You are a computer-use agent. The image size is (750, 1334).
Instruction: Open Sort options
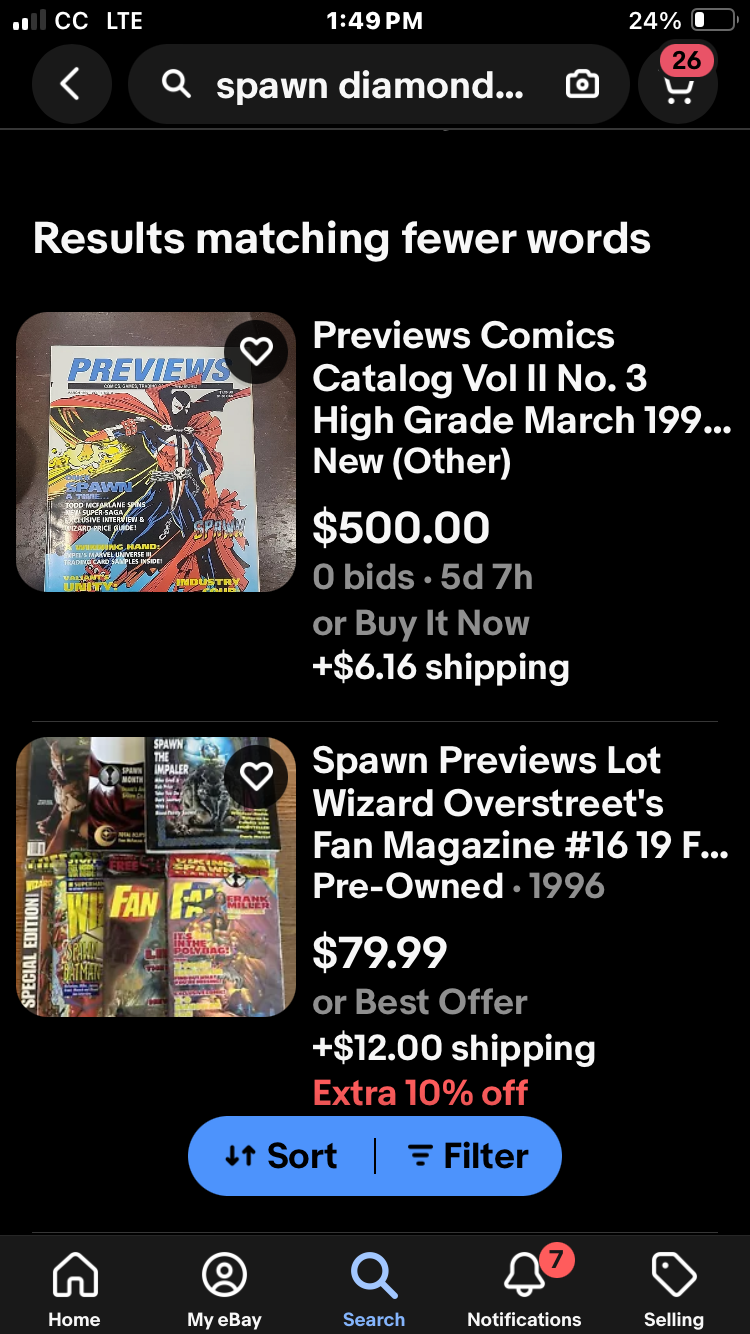[281, 1156]
